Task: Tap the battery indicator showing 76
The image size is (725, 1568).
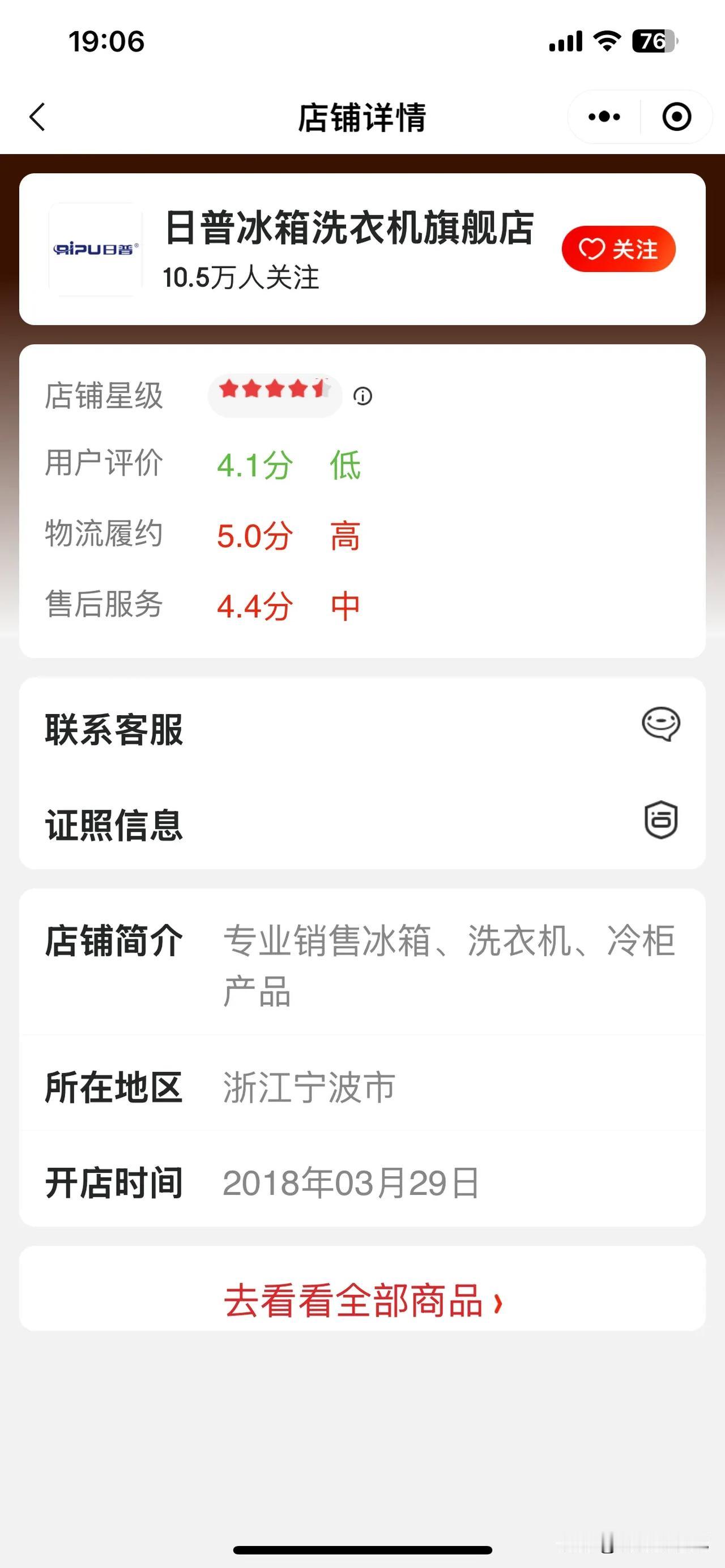Action: click(x=654, y=40)
